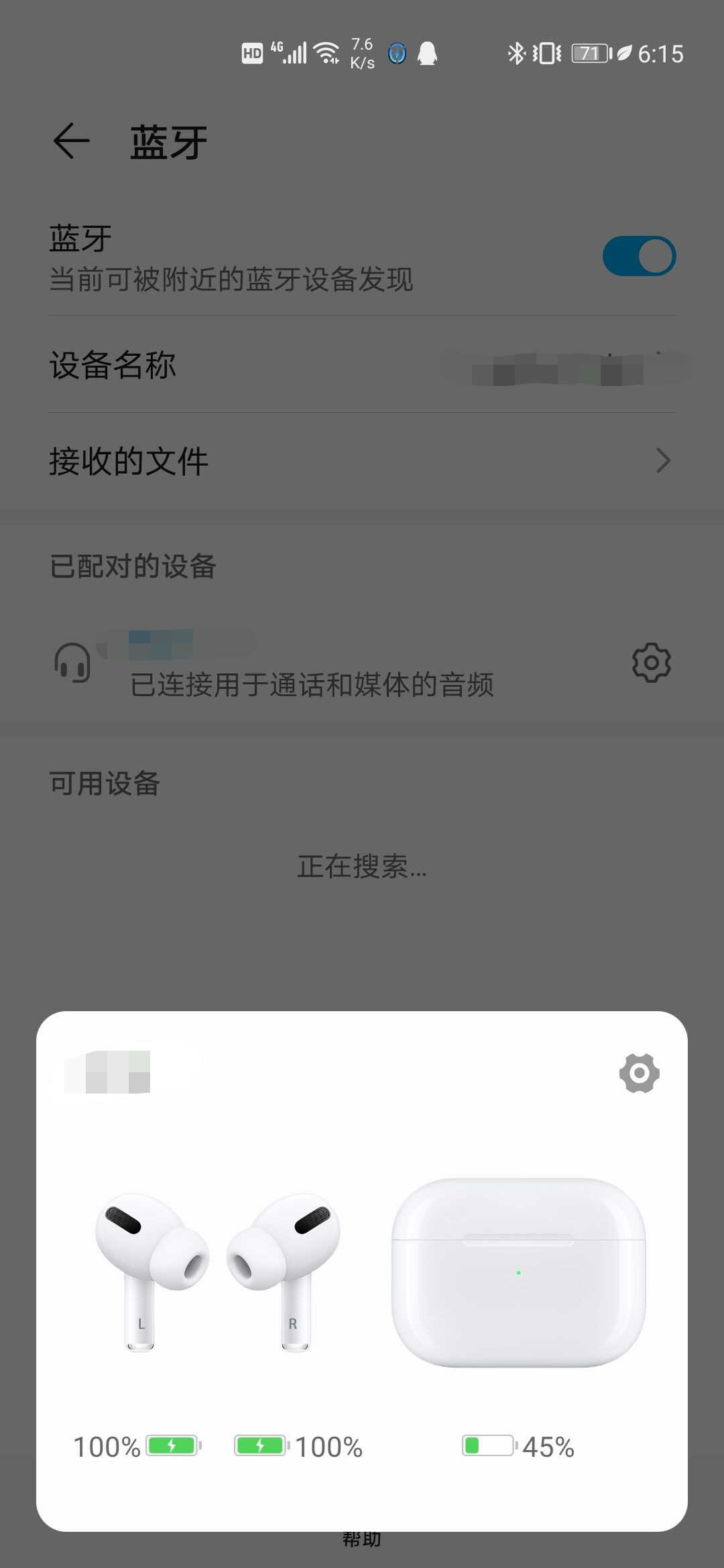Open 接收的文件
The image size is (724, 1568).
pyautogui.click(x=362, y=461)
